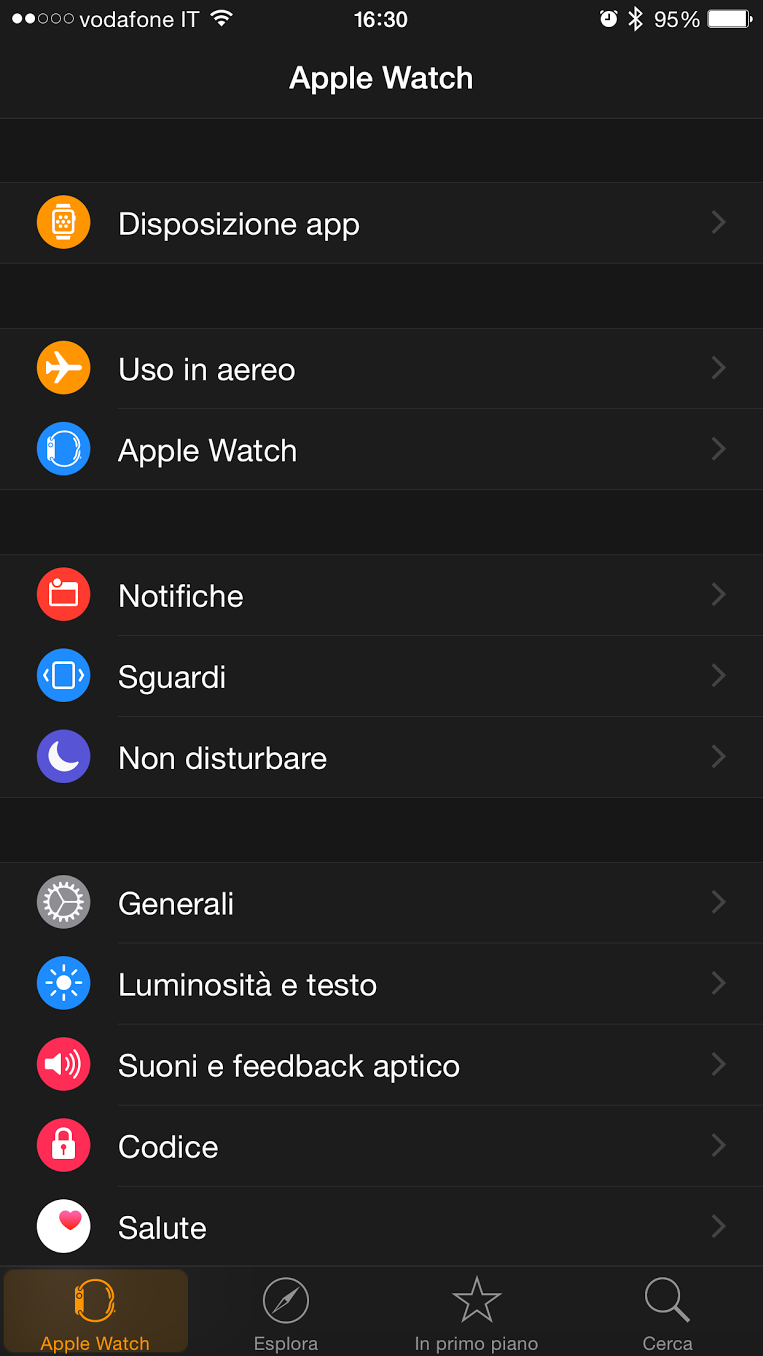Open Luminosità e testo
763x1356 pixels.
380,984
